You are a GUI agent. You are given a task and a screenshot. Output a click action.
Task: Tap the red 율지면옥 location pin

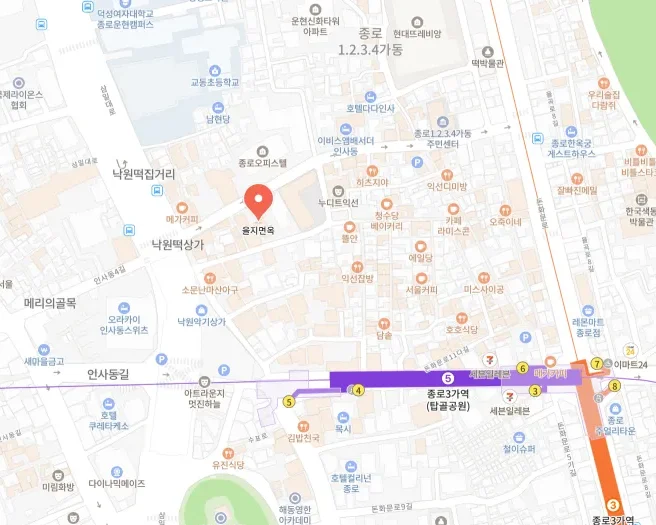pyautogui.click(x=259, y=201)
